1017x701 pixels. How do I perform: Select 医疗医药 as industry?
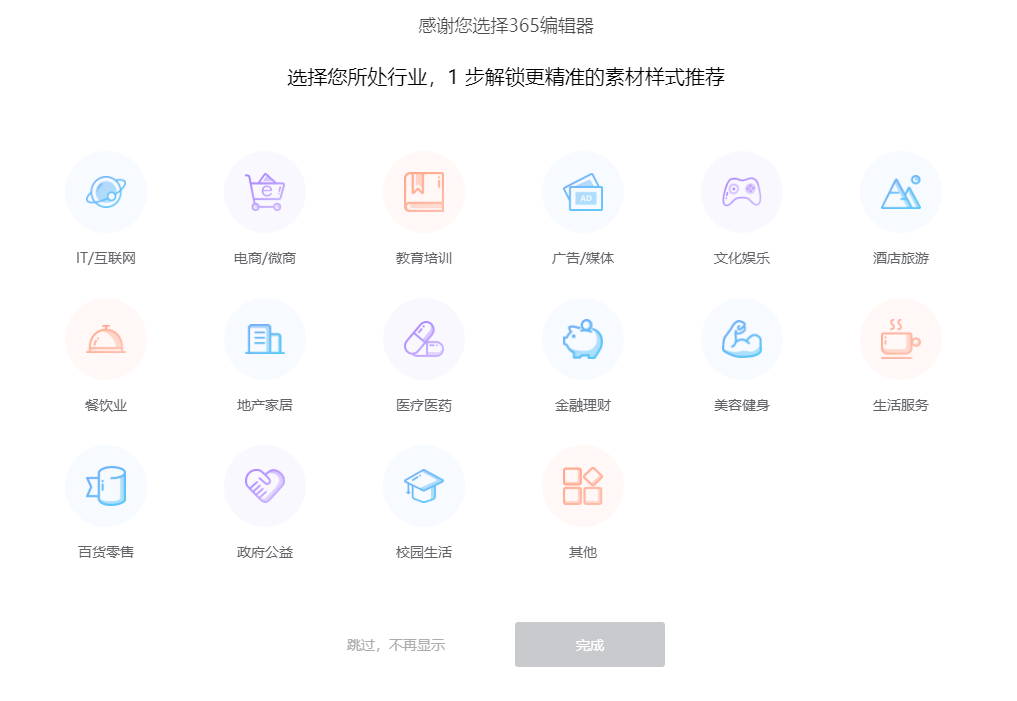[424, 339]
